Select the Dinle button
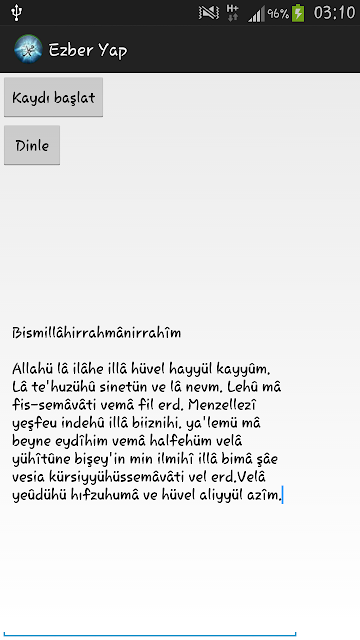The width and height of the screenshot is (360, 640). pos(32,145)
